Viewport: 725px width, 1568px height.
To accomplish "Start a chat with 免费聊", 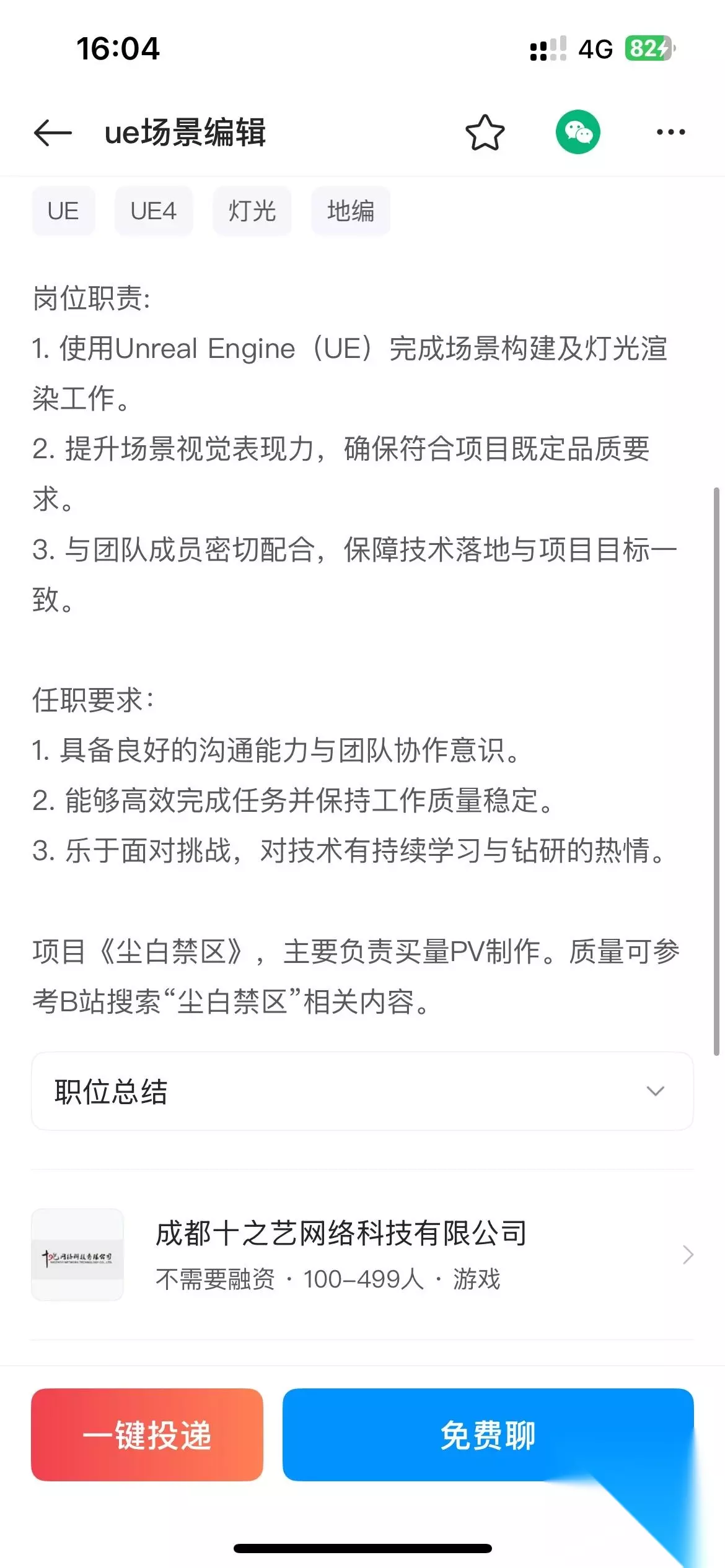I will (x=488, y=1435).
